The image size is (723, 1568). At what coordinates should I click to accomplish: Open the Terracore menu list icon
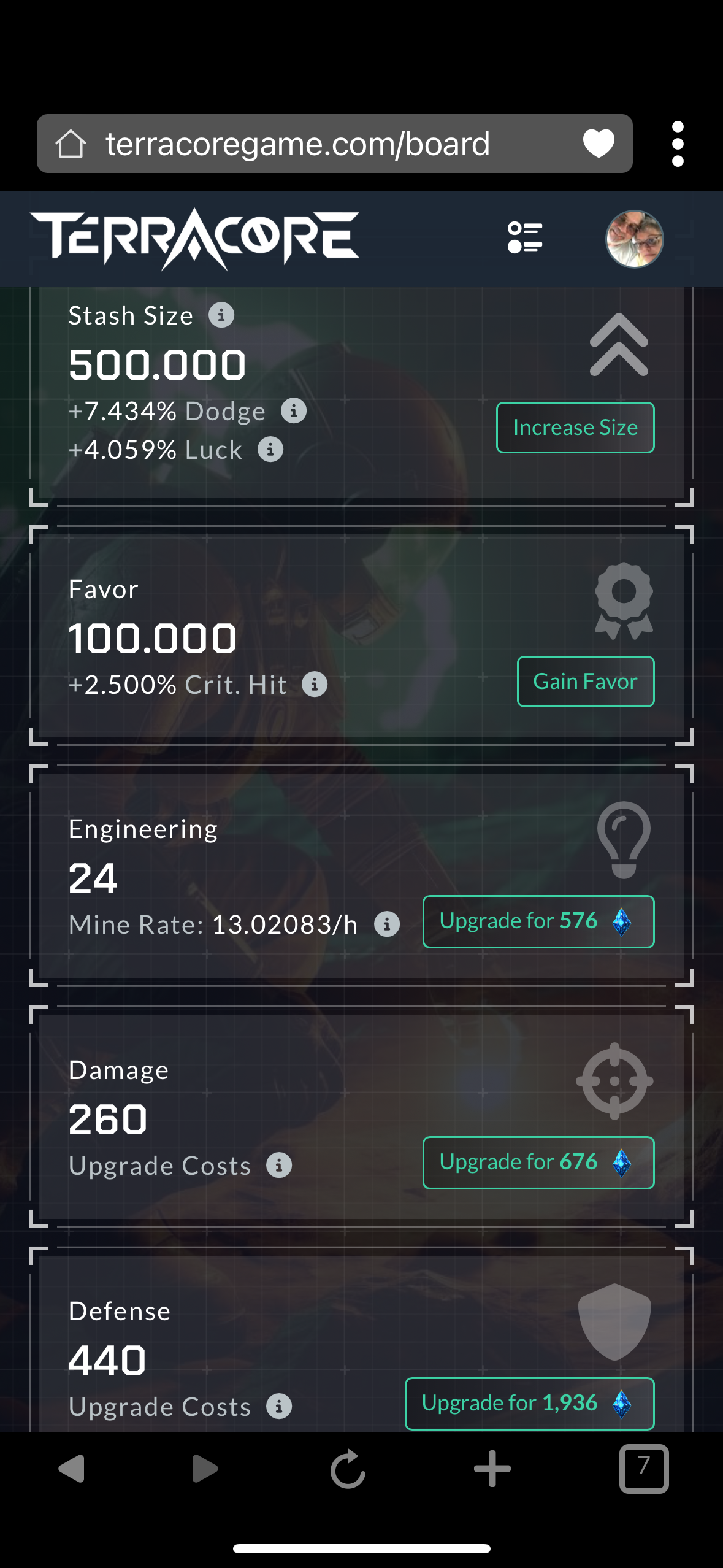point(525,237)
